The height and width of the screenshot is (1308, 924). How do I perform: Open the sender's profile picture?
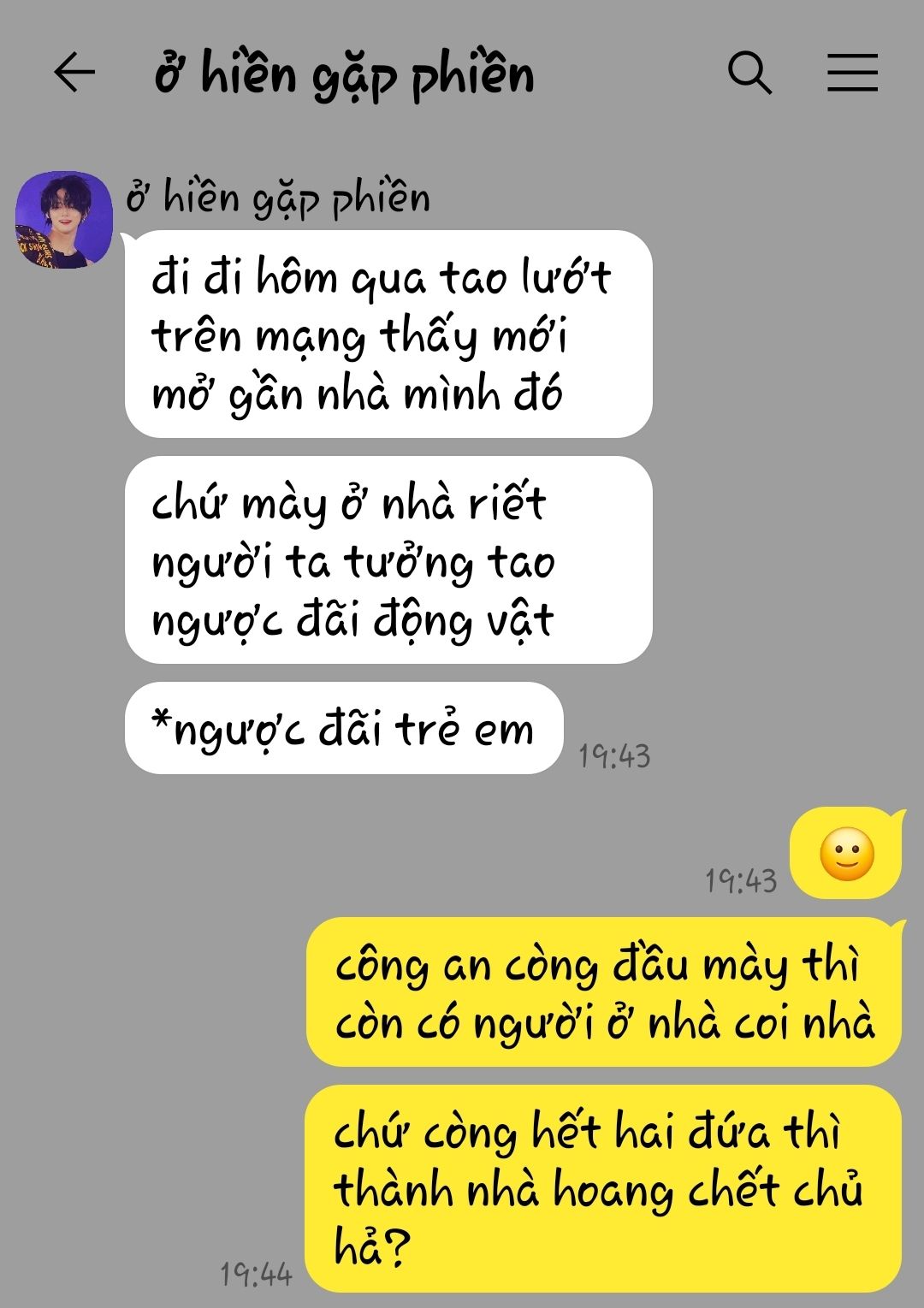[x=64, y=220]
